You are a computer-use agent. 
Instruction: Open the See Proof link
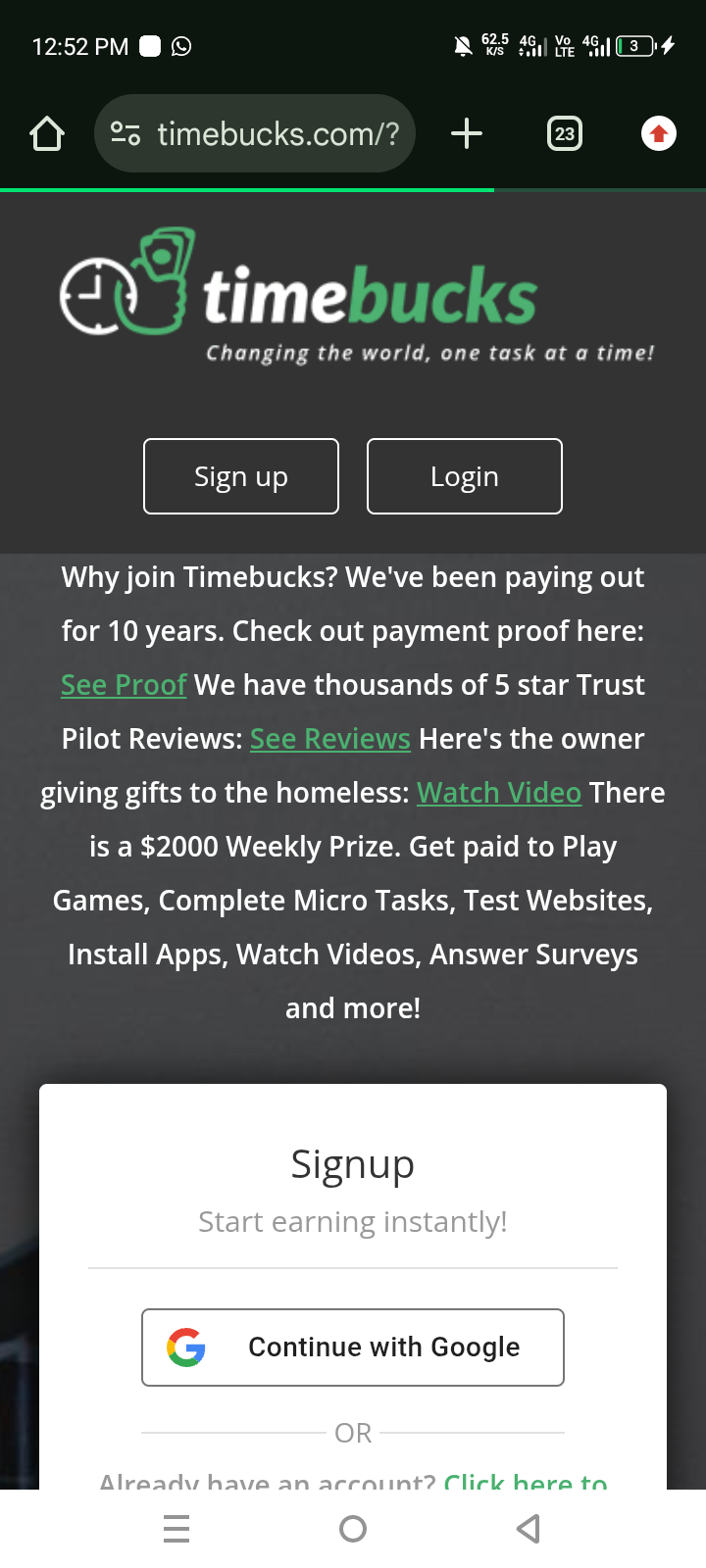point(124,685)
